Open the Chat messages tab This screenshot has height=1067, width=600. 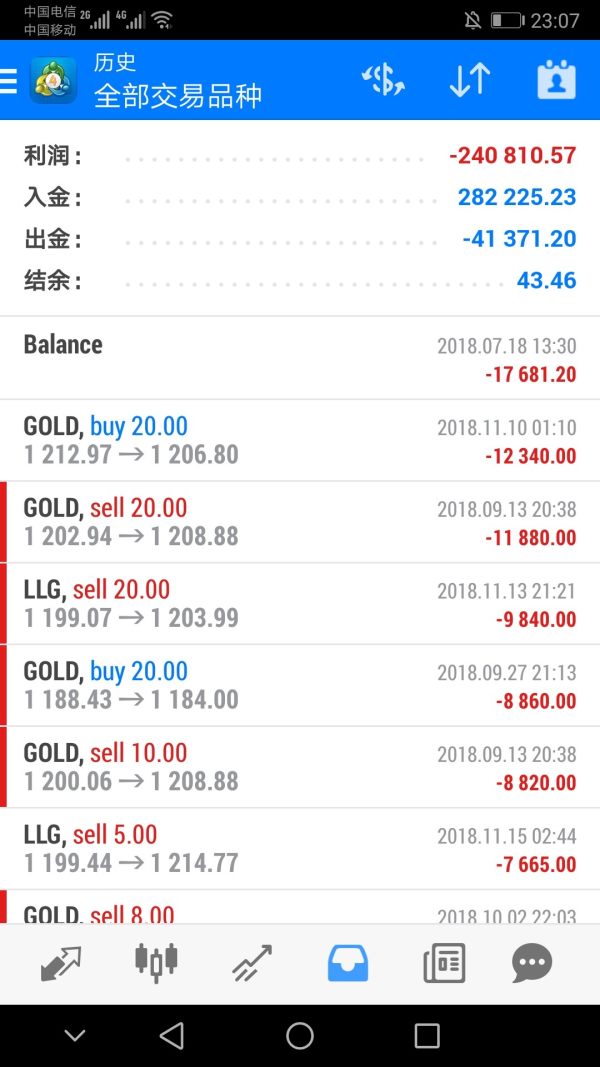pos(531,963)
